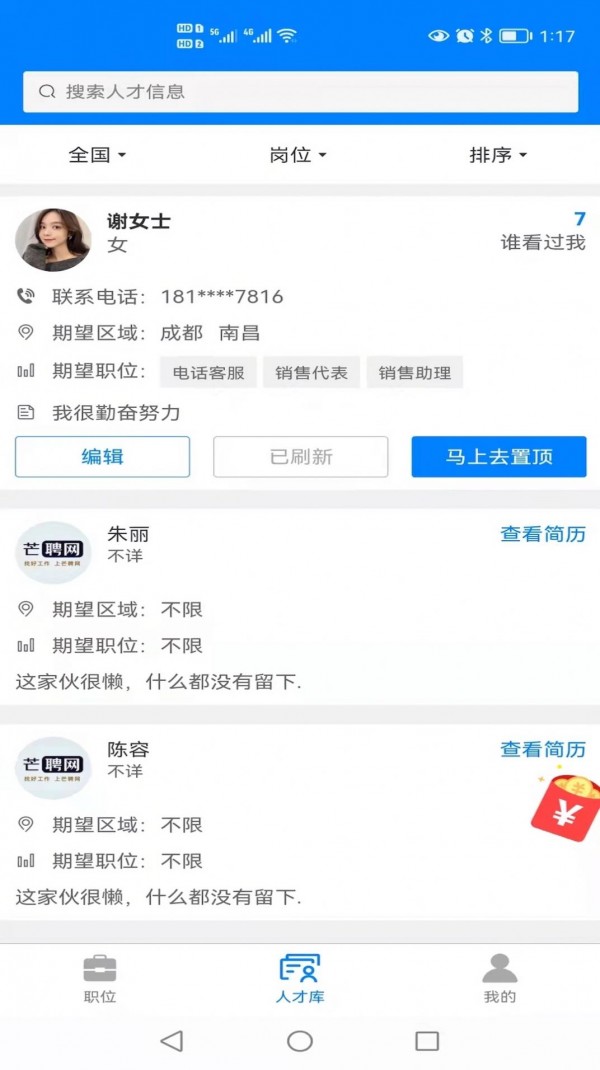Open 谢女士's profile photo

53,240
